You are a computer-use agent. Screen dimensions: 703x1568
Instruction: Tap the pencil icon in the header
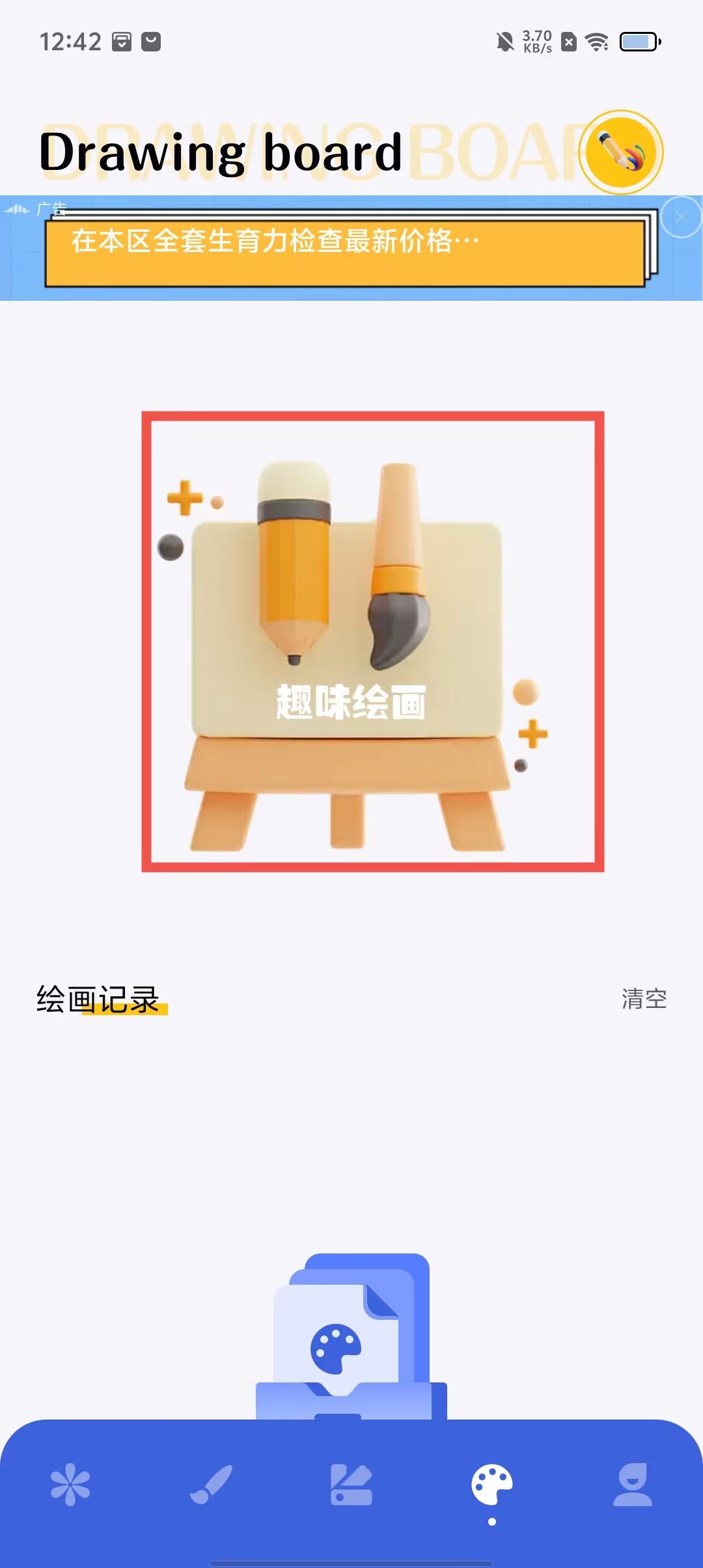(x=621, y=152)
